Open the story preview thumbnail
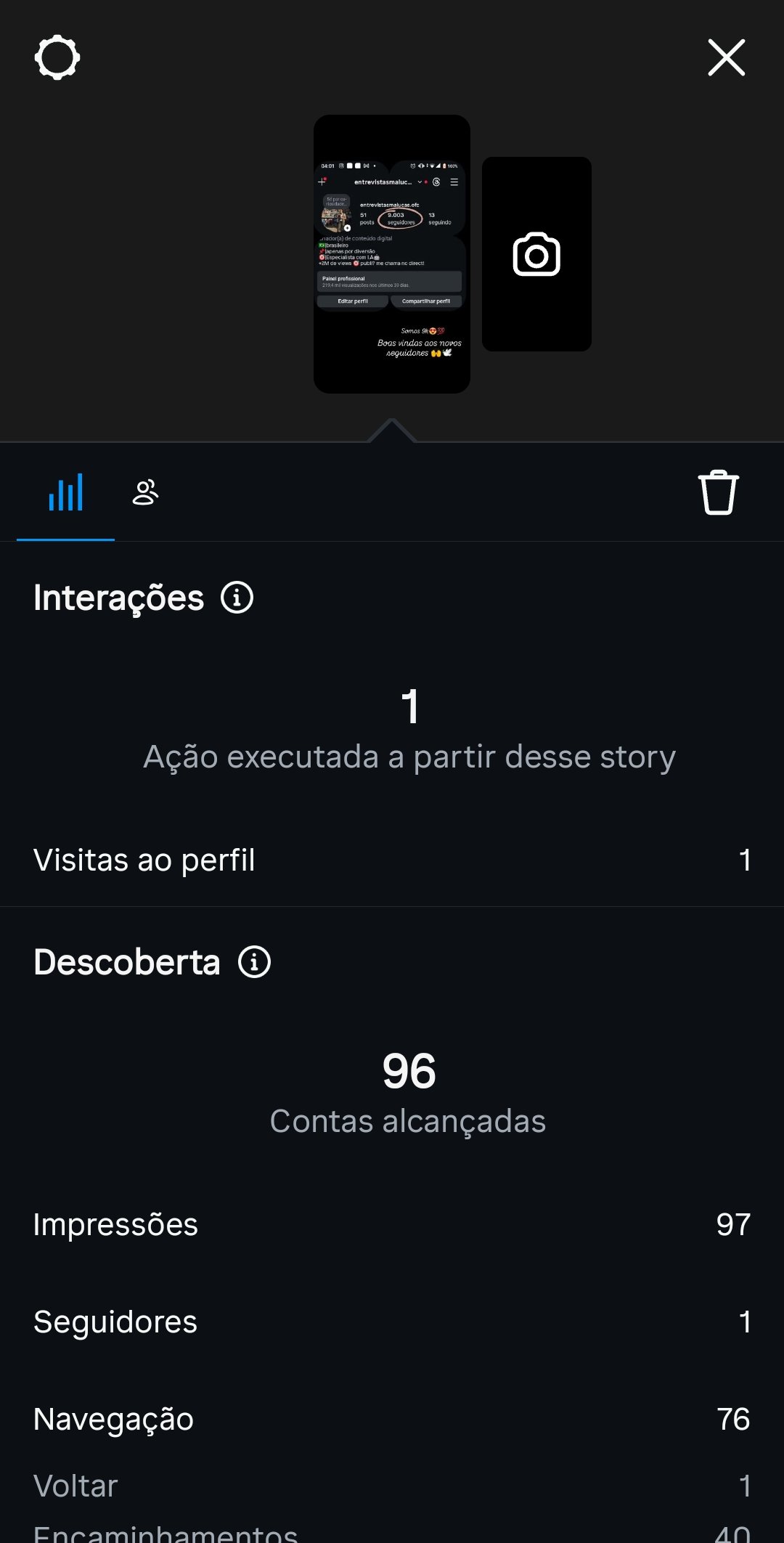The width and height of the screenshot is (784, 1543). pyautogui.click(x=391, y=254)
